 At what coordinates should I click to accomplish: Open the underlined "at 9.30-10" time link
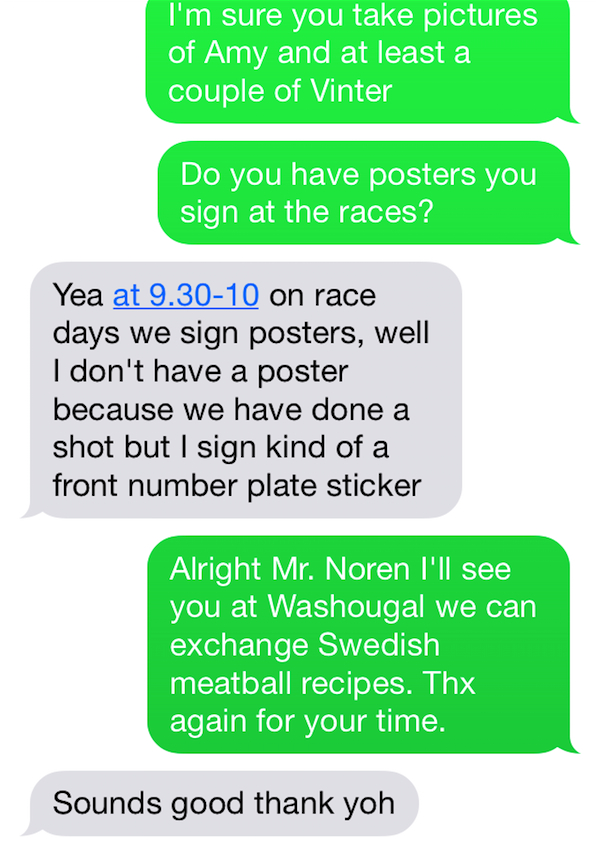[x=186, y=295]
